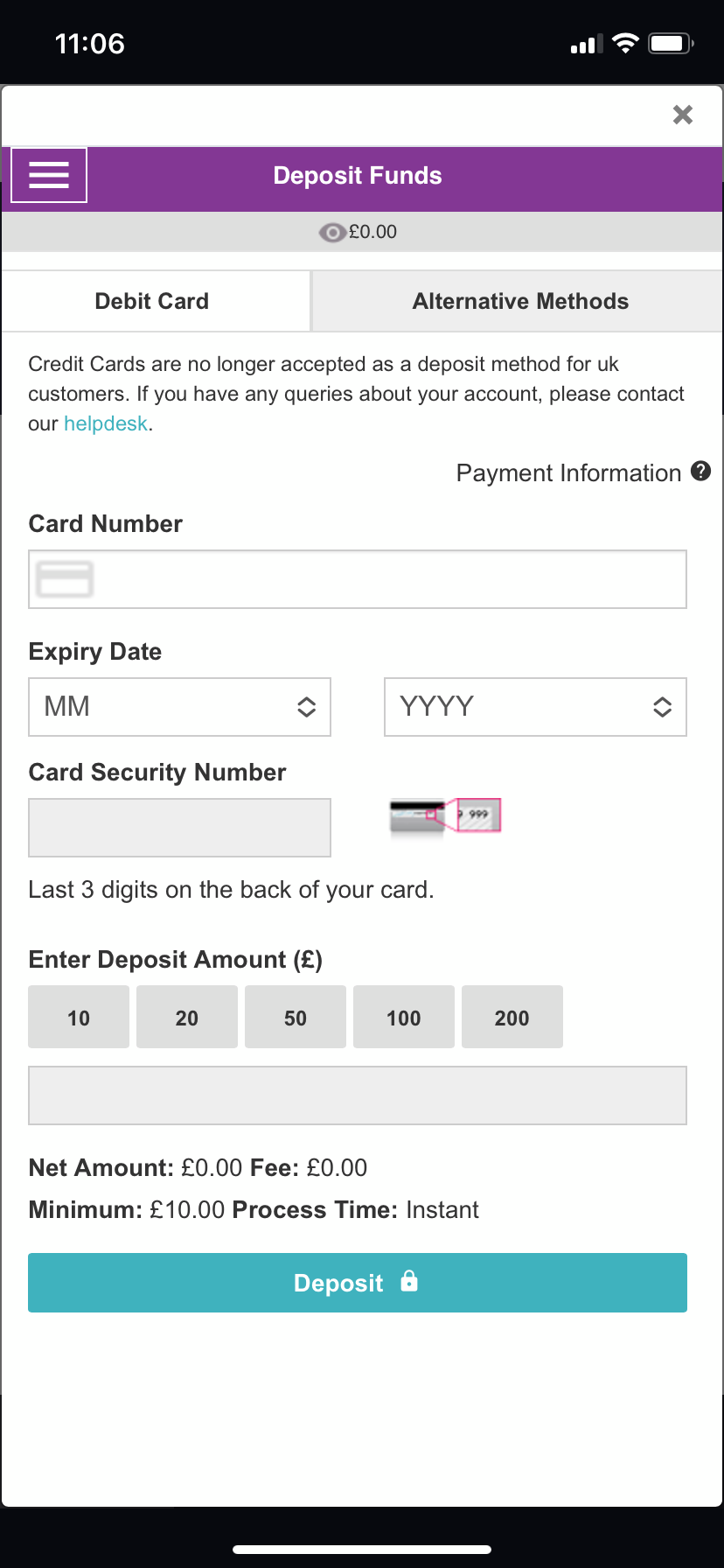Switch to Alternative Methods tab

(520, 301)
